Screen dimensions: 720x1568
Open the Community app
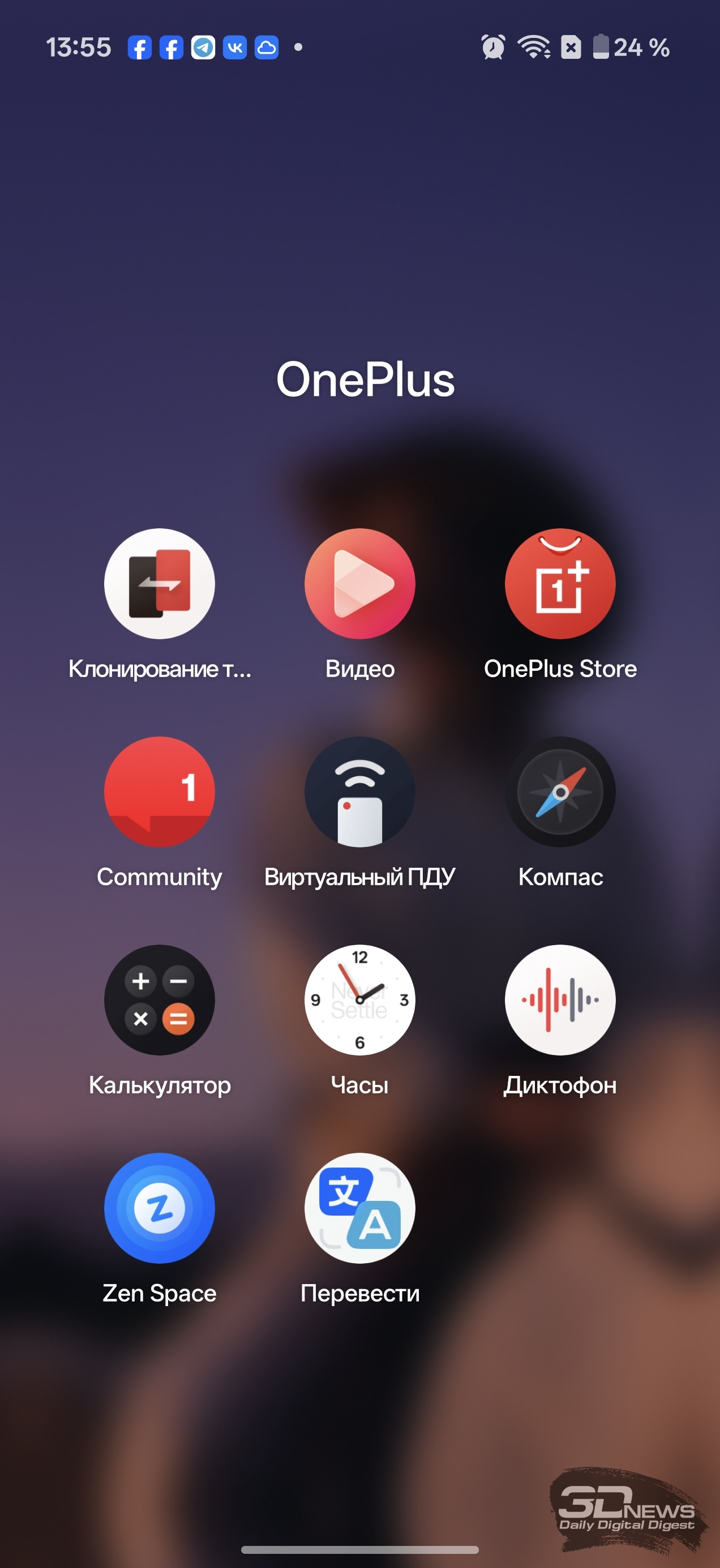tap(159, 791)
